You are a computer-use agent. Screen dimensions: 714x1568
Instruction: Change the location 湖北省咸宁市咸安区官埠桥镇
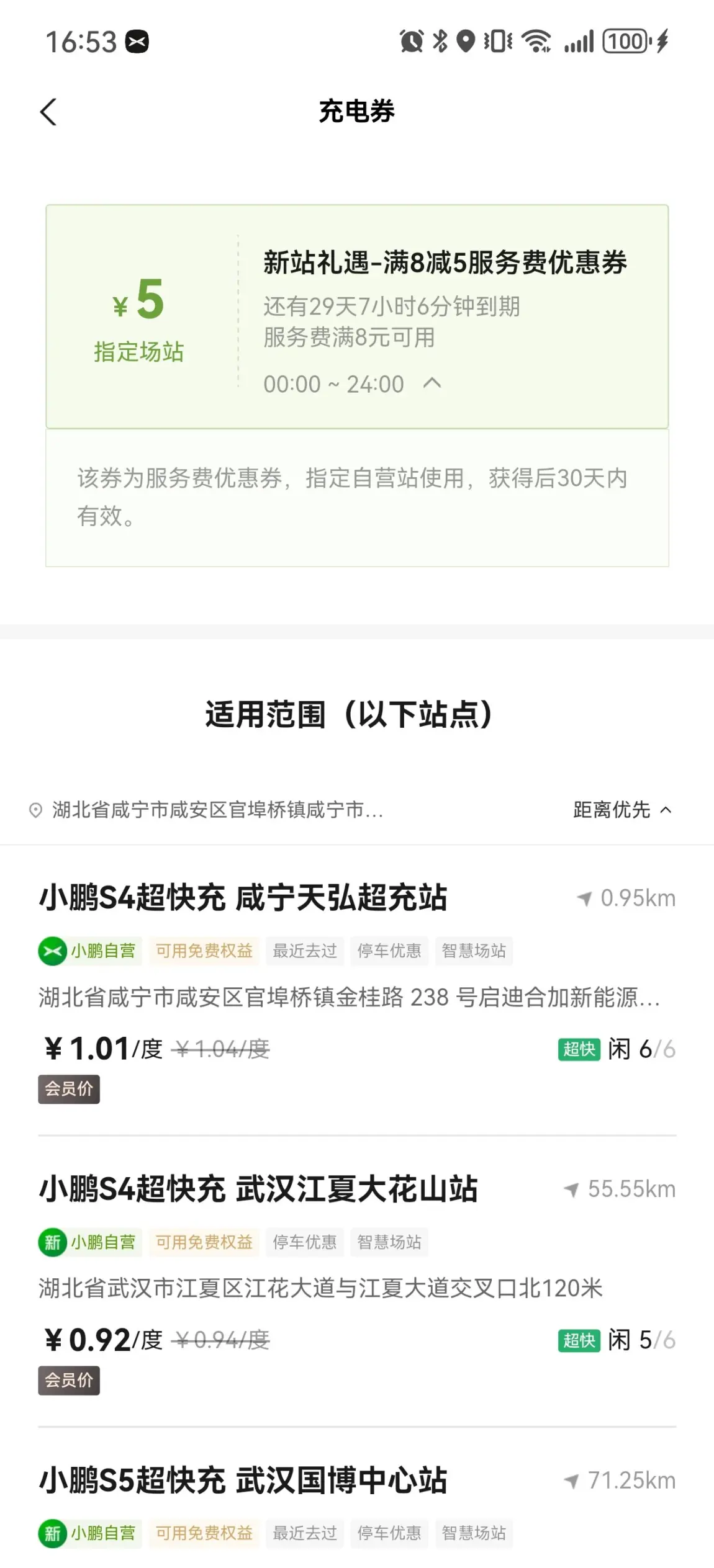click(x=206, y=810)
